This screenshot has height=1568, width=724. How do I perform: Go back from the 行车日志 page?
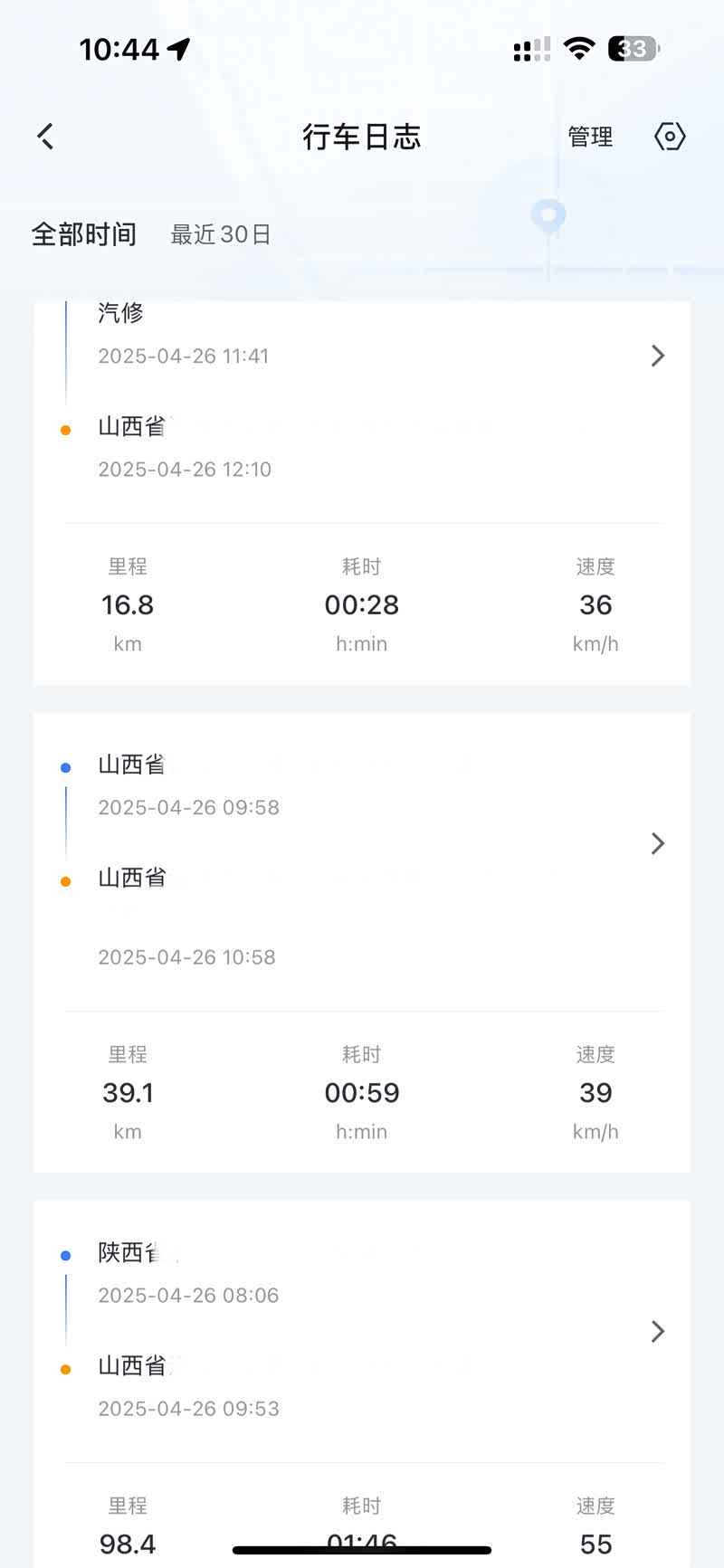pyautogui.click(x=46, y=137)
